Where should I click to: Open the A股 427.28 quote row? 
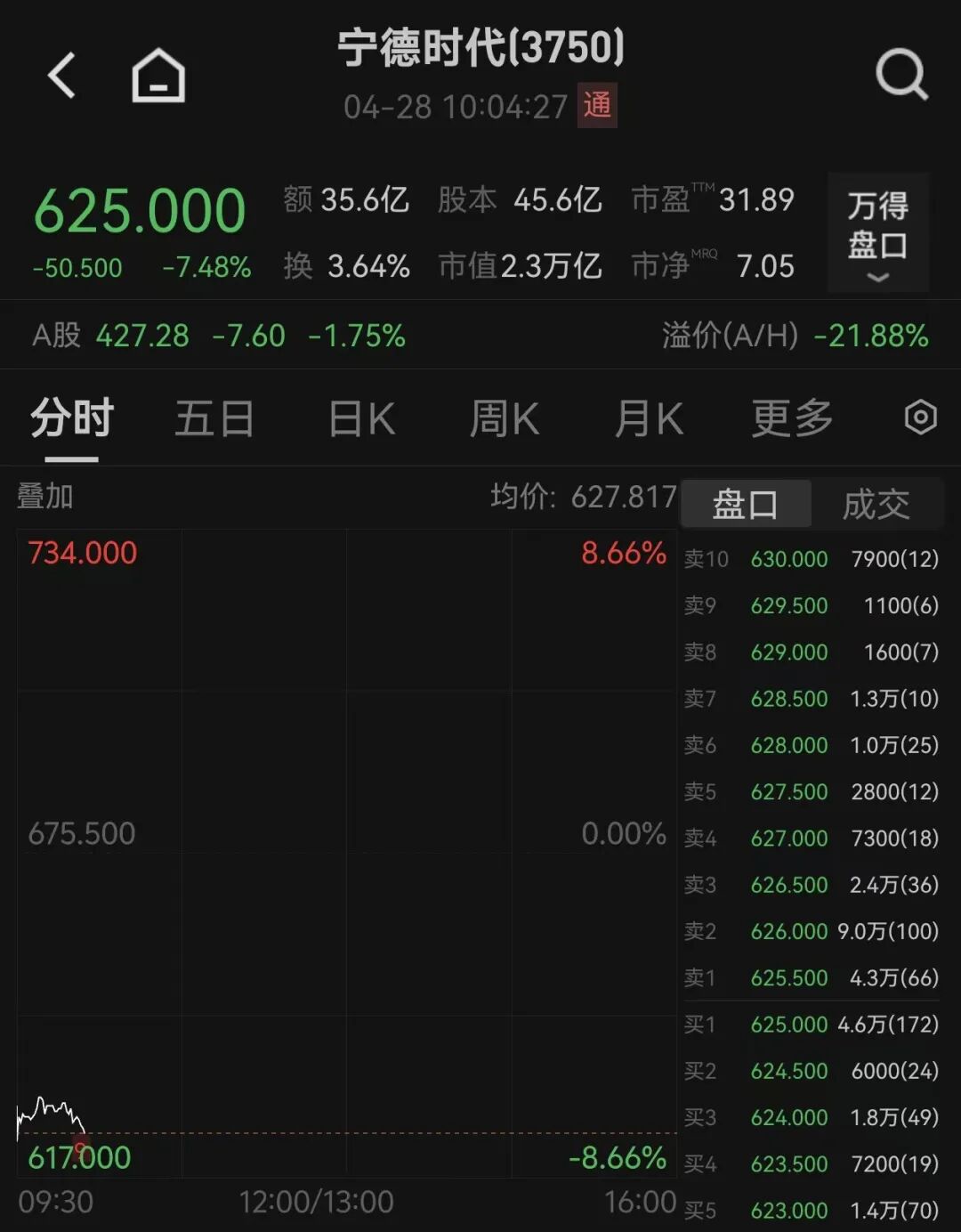click(x=218, y=336)
